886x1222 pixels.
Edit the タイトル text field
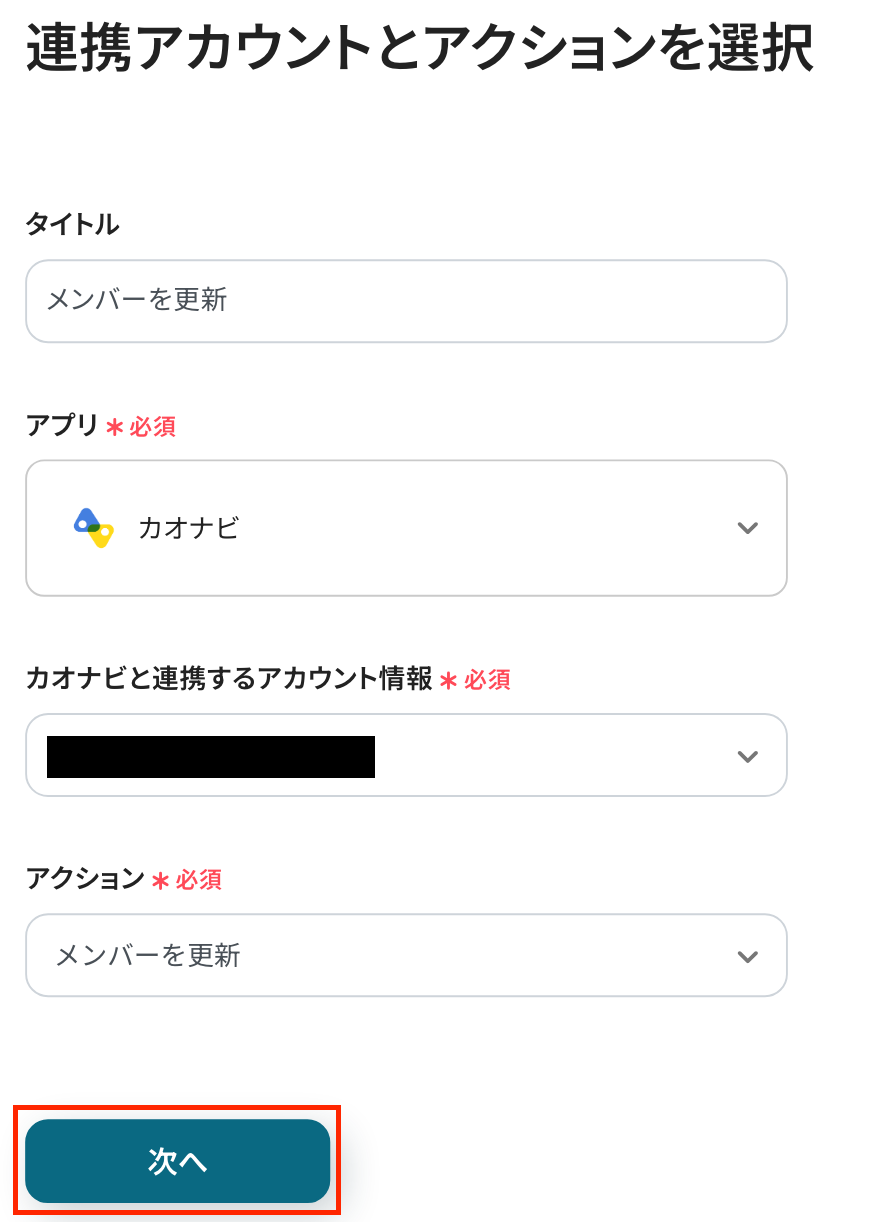pyautogui.click(x=405, y=300)
